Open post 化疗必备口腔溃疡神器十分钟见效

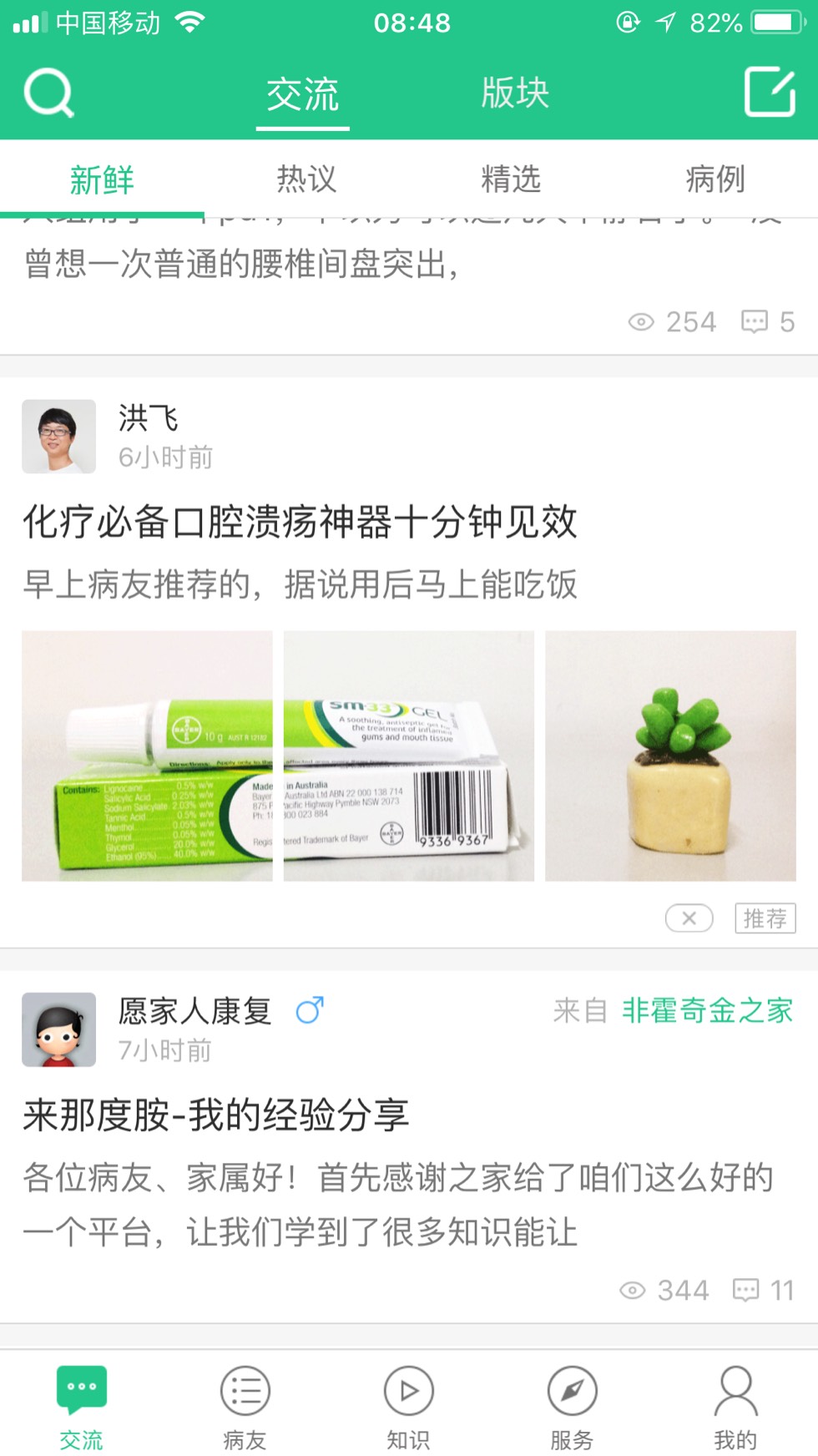300,523
